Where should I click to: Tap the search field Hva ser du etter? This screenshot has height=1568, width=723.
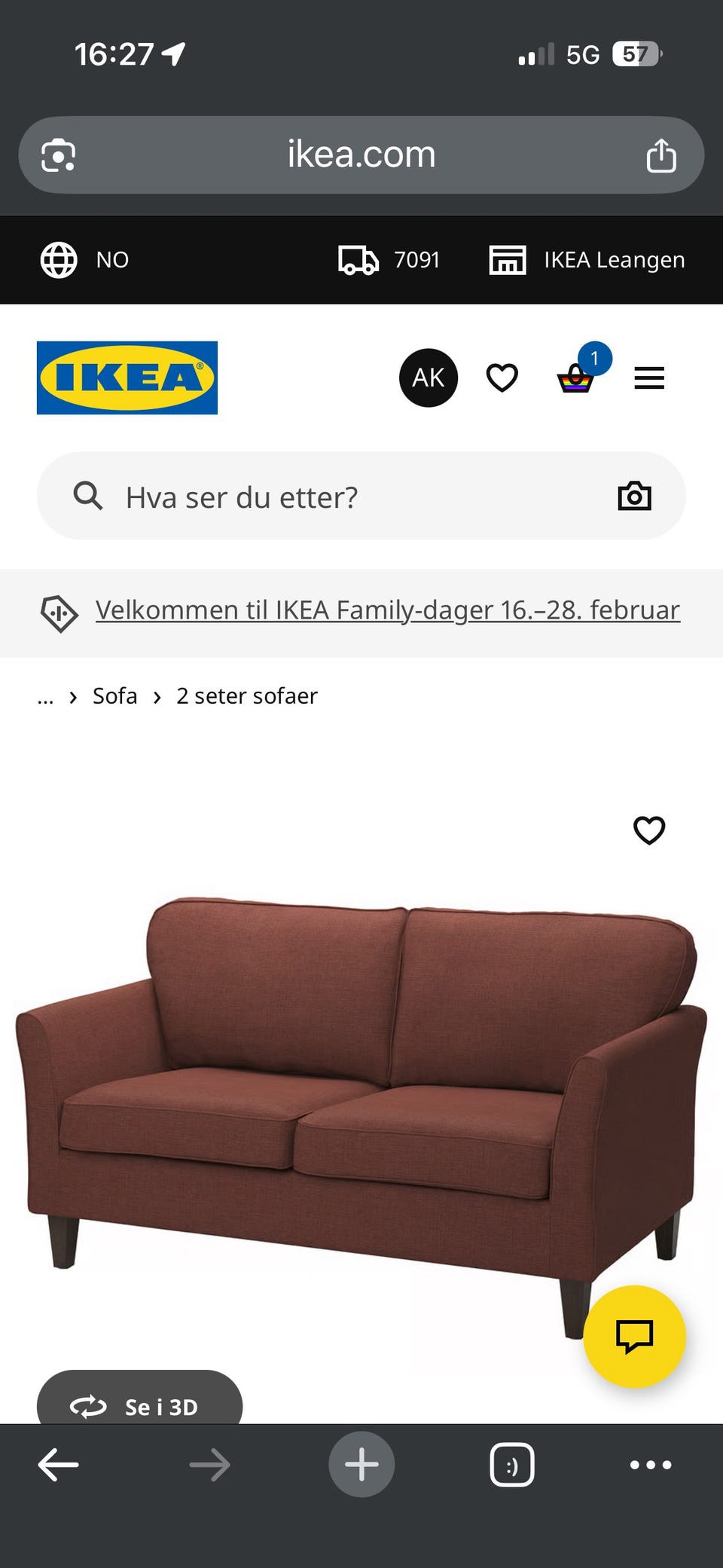click(x=241, y=496)
